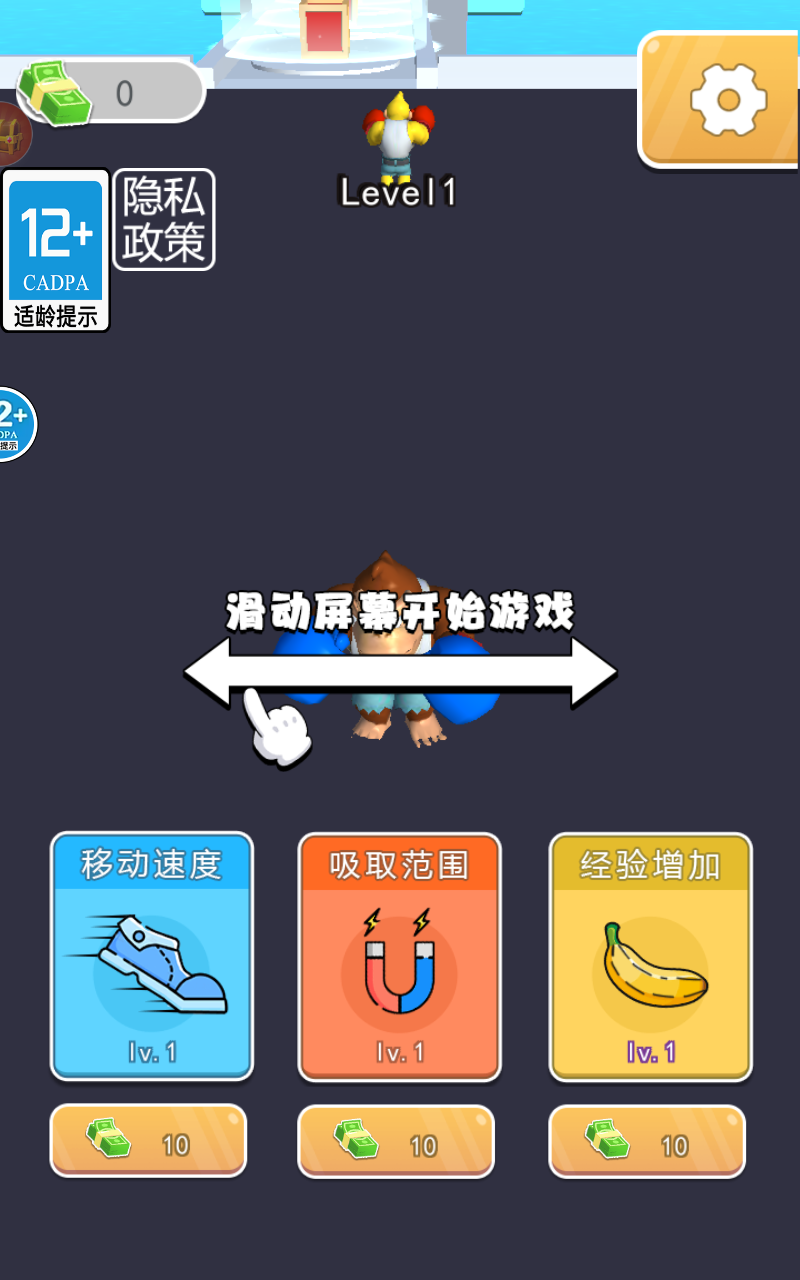View the 12+ CADPA 适龄提示 notice

[56, 250]
